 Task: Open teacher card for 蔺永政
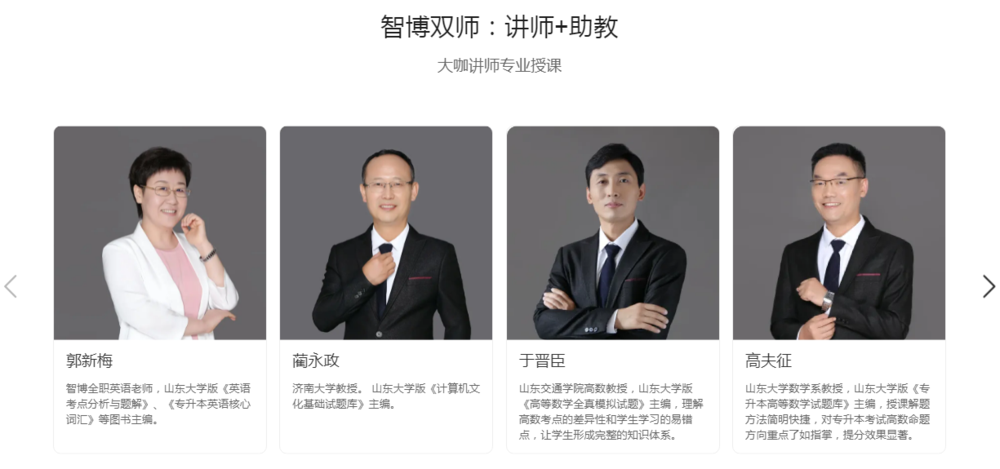coord(386,288)
